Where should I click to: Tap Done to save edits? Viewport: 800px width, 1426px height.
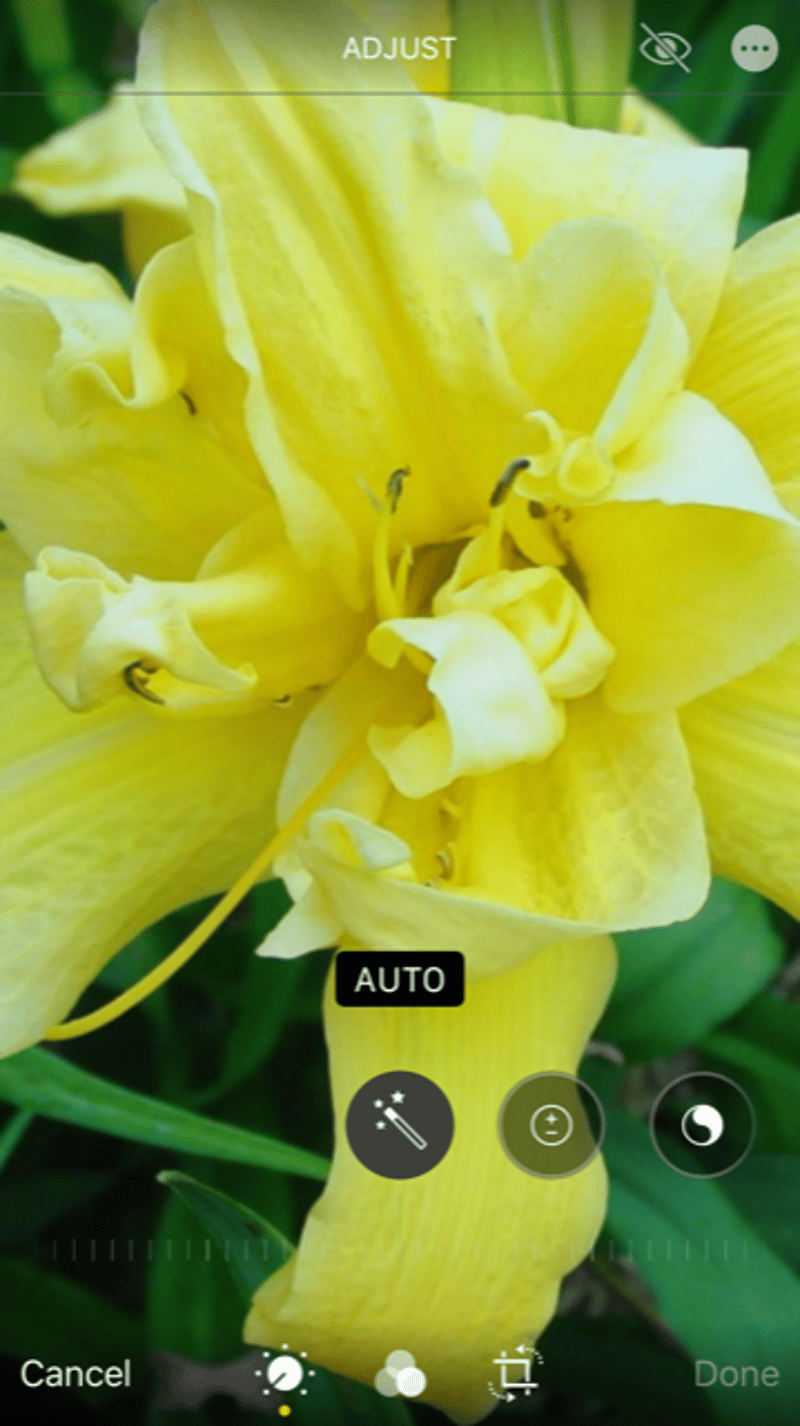tap(736, 1374)
